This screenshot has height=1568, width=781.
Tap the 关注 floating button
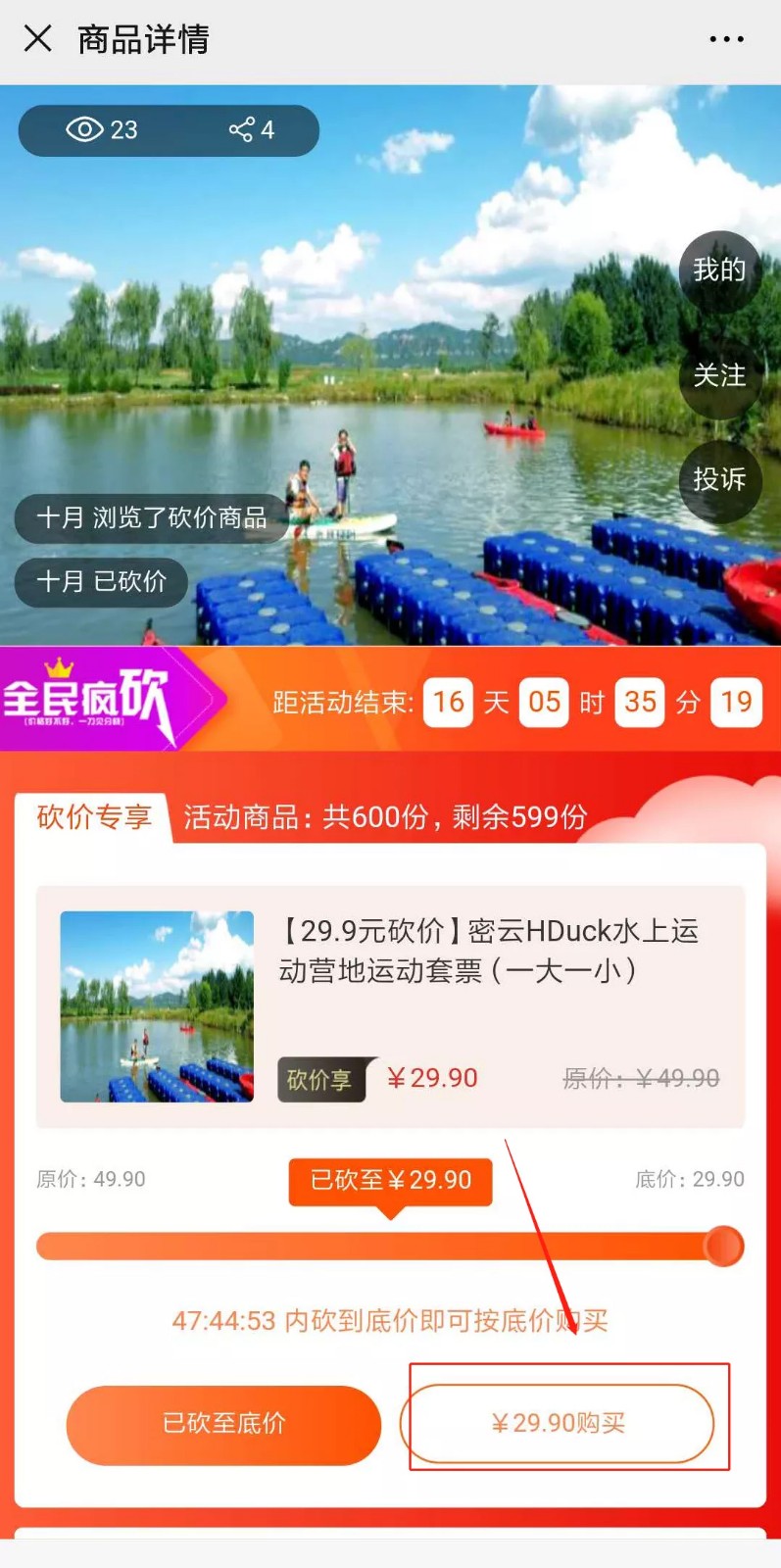(720, 375)
